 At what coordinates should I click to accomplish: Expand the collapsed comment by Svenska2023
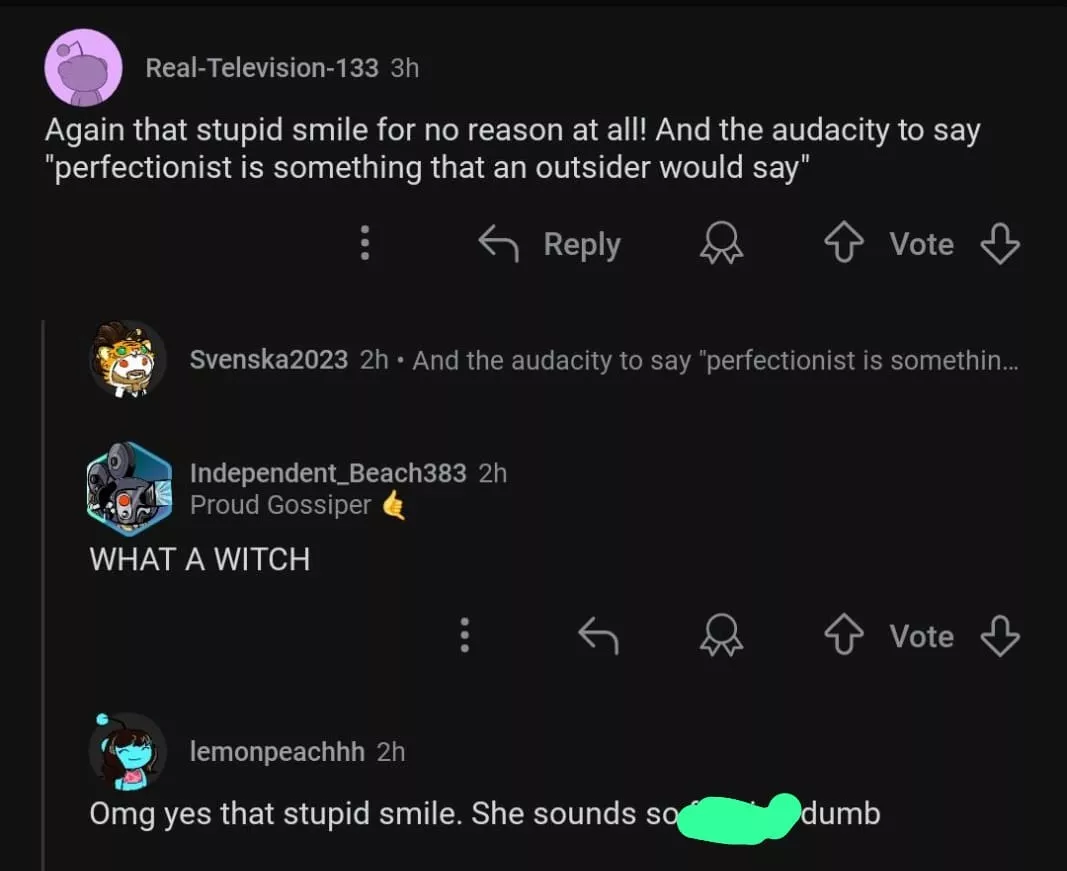600,360
